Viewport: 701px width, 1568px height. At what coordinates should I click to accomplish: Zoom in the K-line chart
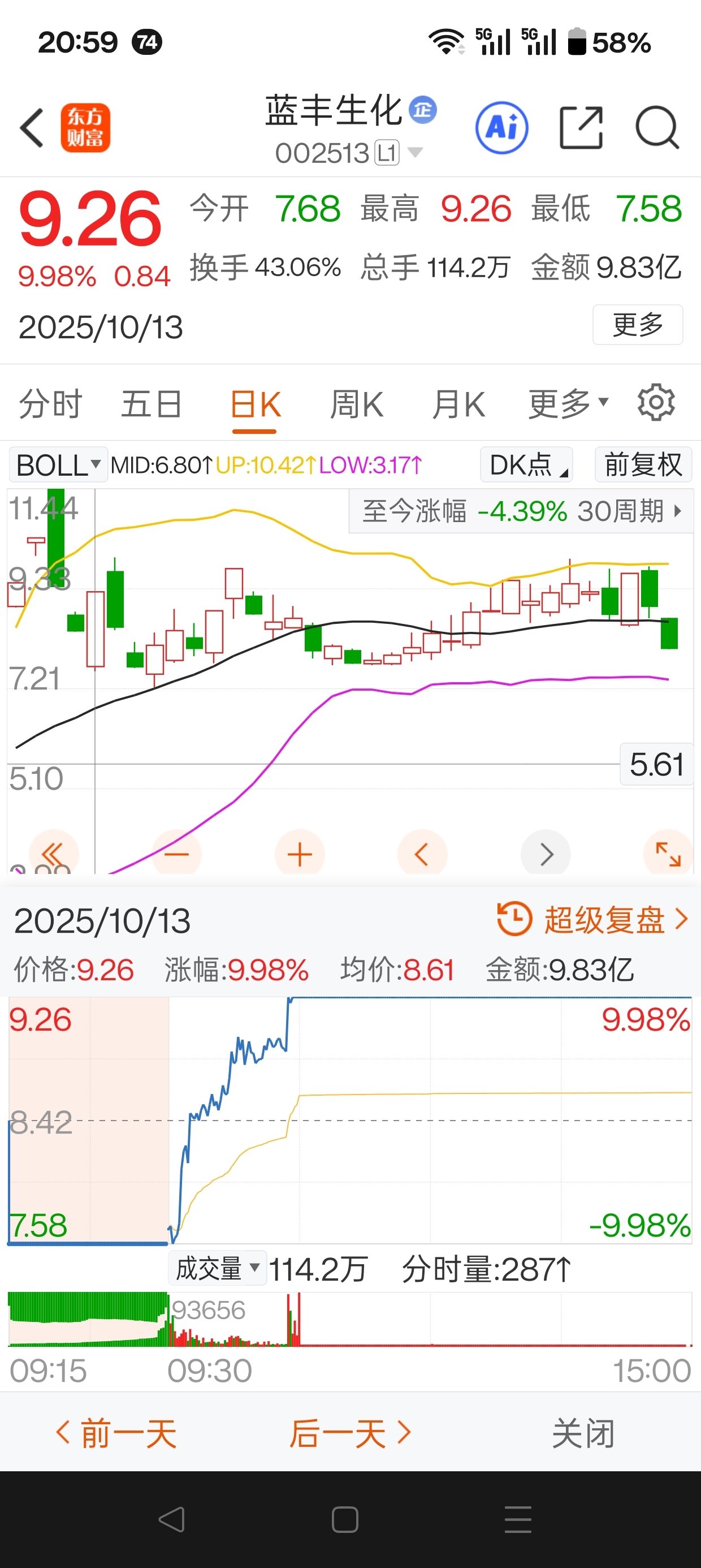pyautogui.click(x=300, y=855)
